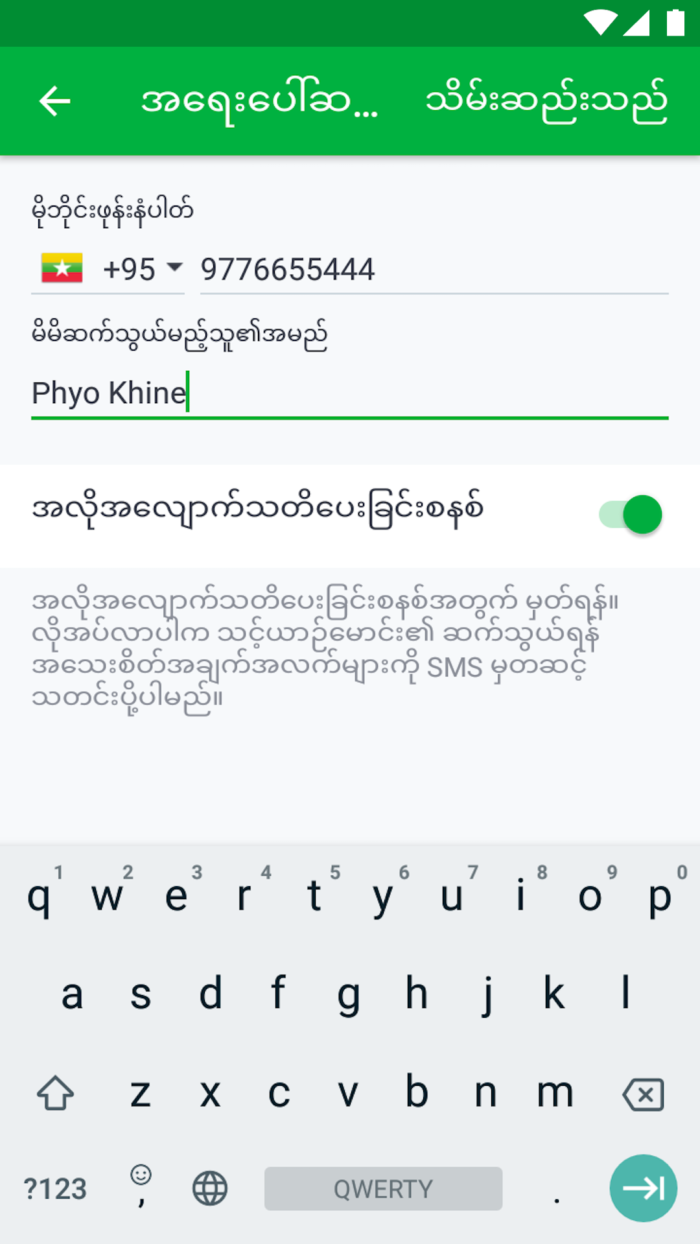Screen dimensions: 700x1244
Task: Turn off the အလိုအလျောက်သတိပေးခြင်းစနစ် switch
Action: click(632, 515)
